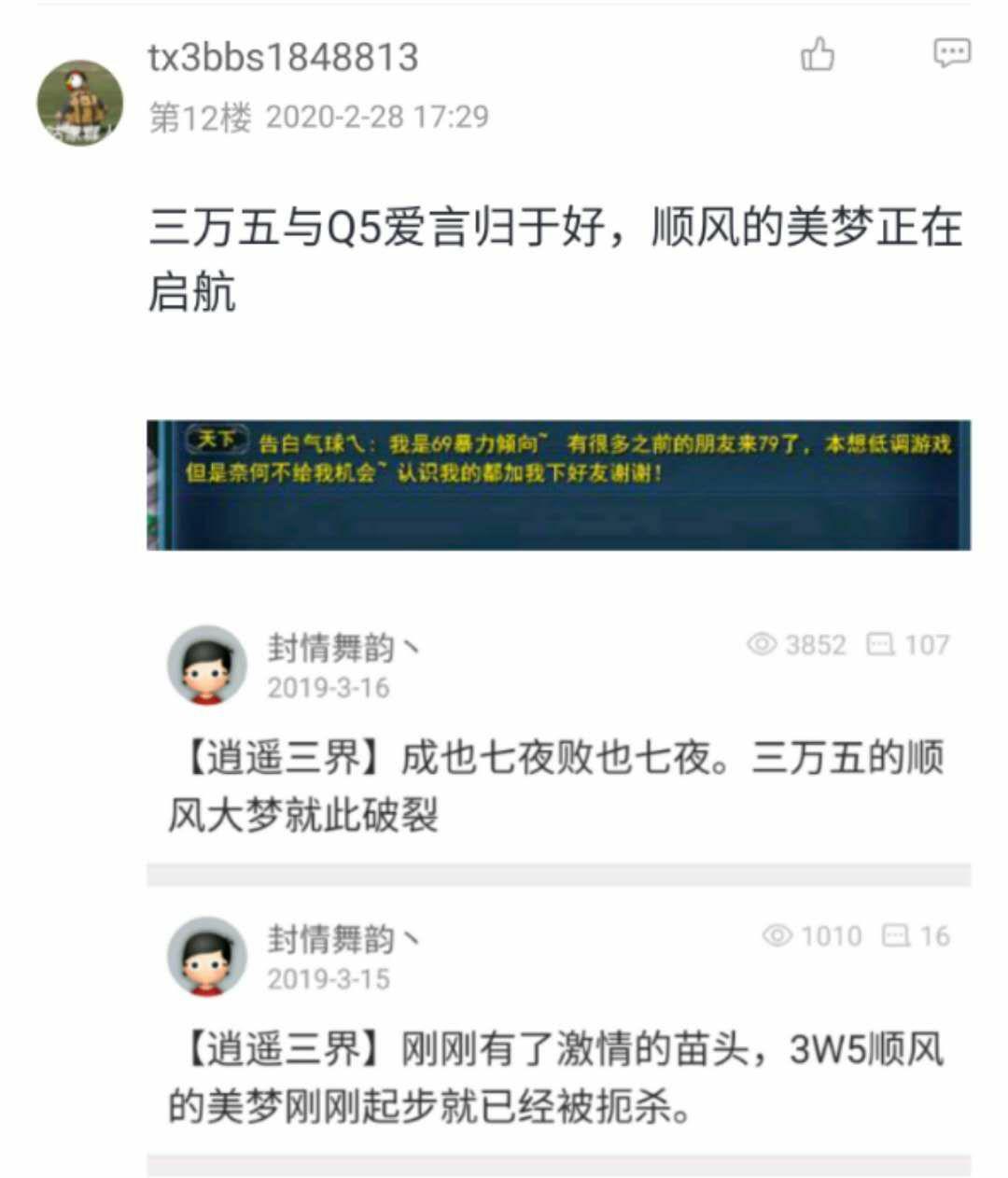This screenshot has height=1178, width=1008.
Task: Like the 12th floor post
Action: pos(818,54)
